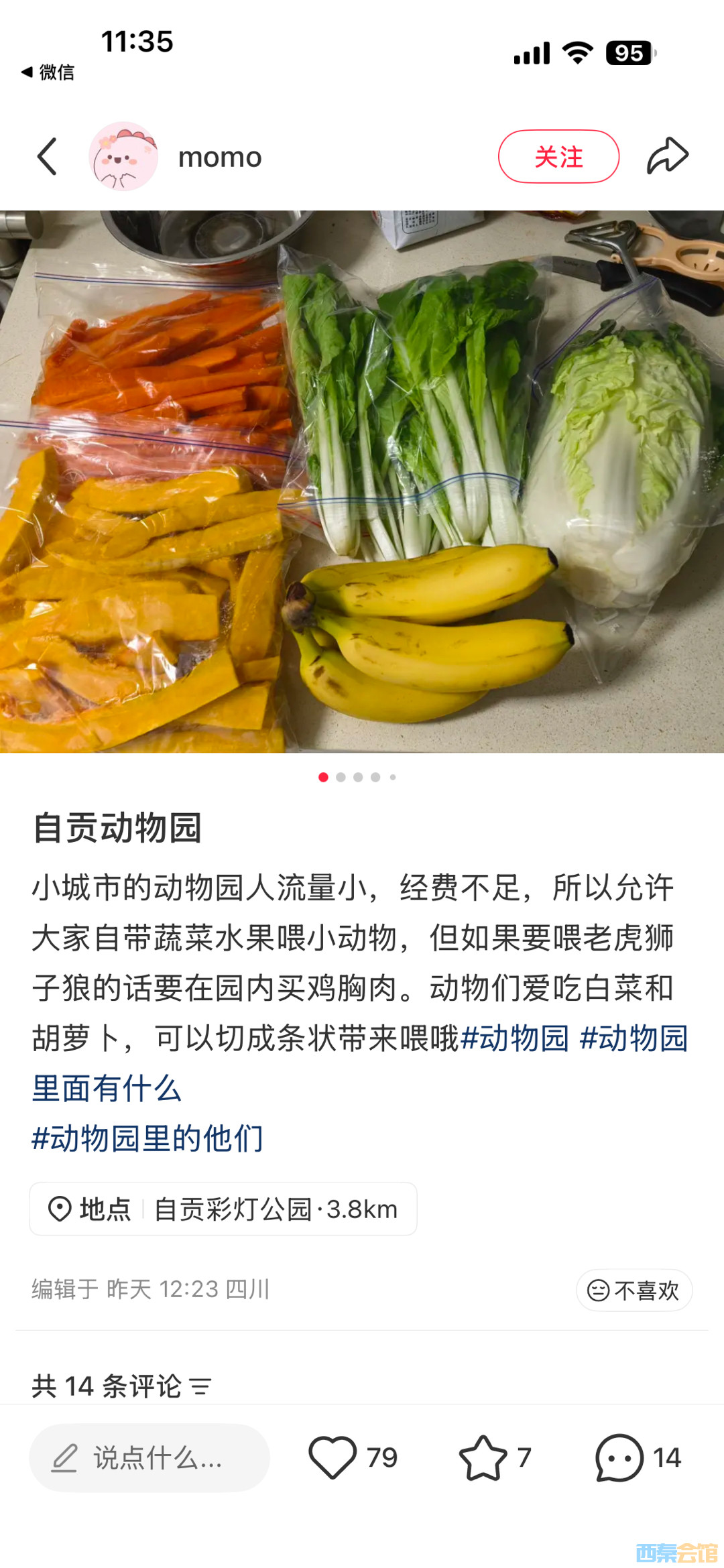
Task: Share this post
Action: 667,157
